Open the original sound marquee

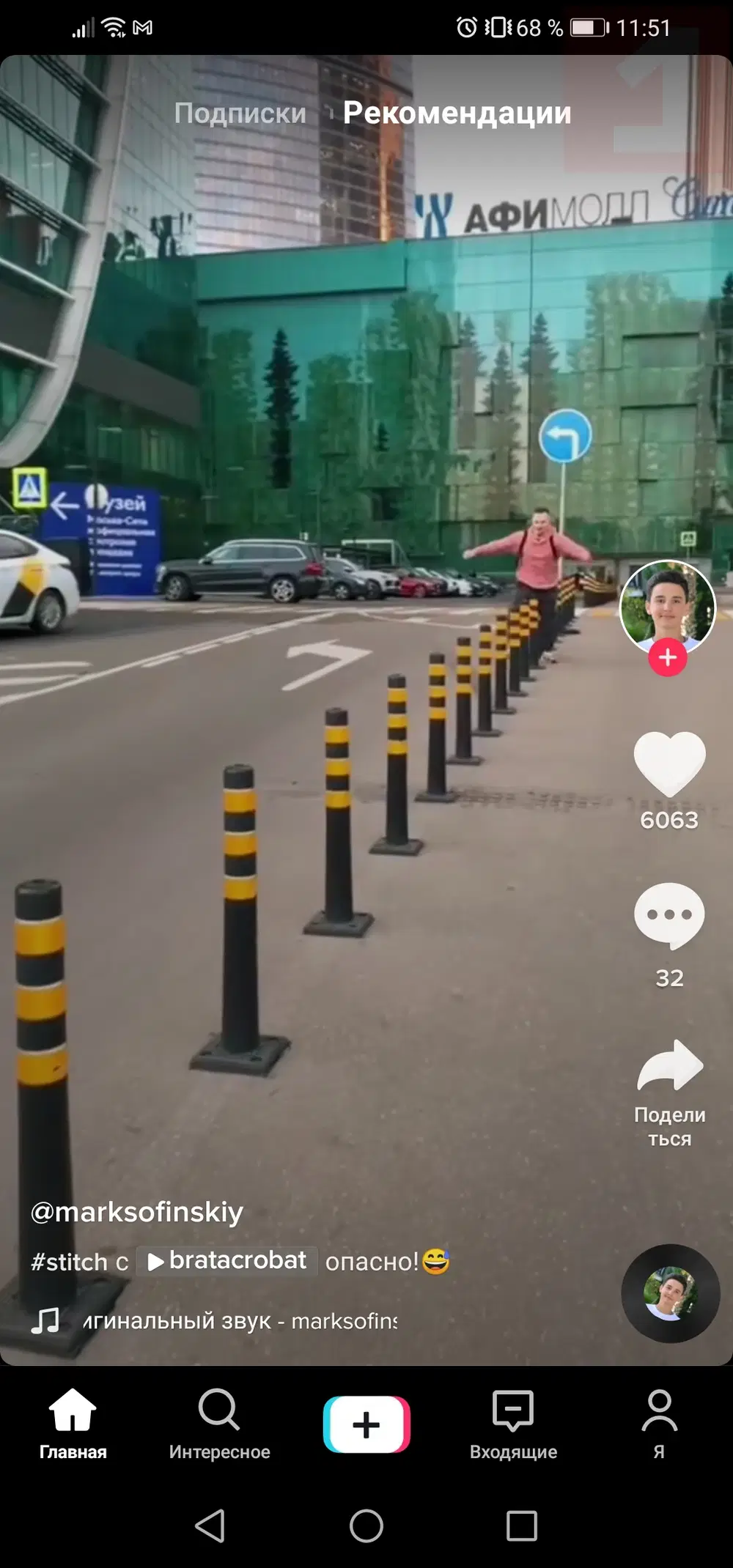[240, 1321]
